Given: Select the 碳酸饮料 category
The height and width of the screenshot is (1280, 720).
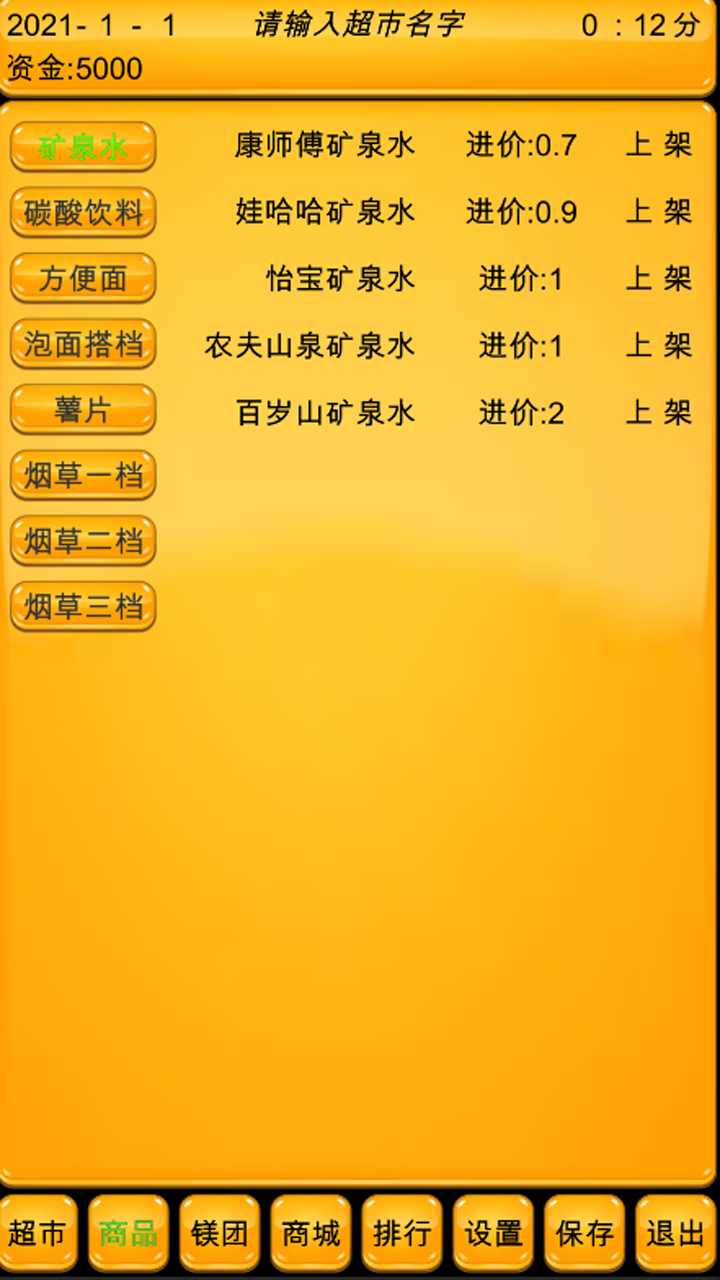Looking at the screenshot, I should tap(83, 213).
